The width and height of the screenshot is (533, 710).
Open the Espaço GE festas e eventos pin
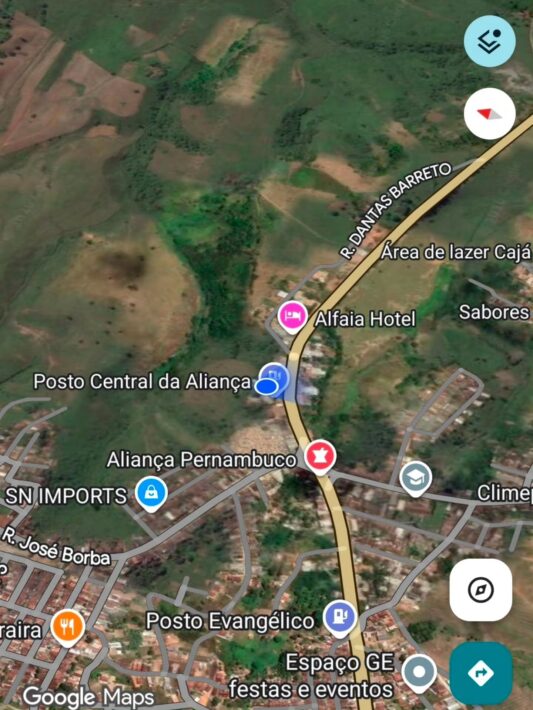419,673
